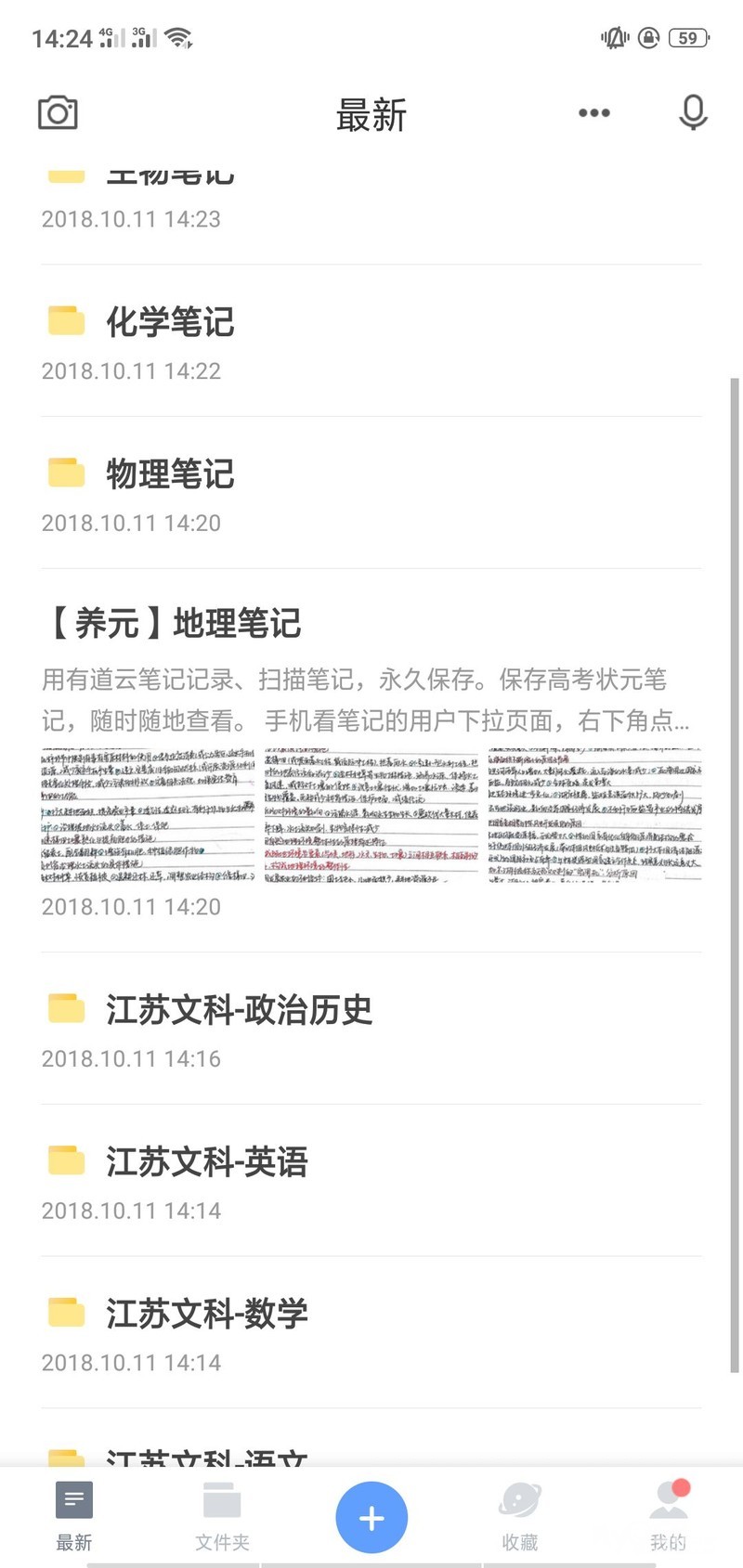Switch to the 收藏 tab
Viewport: 743px width, 1568px height.
[520, 1517]
